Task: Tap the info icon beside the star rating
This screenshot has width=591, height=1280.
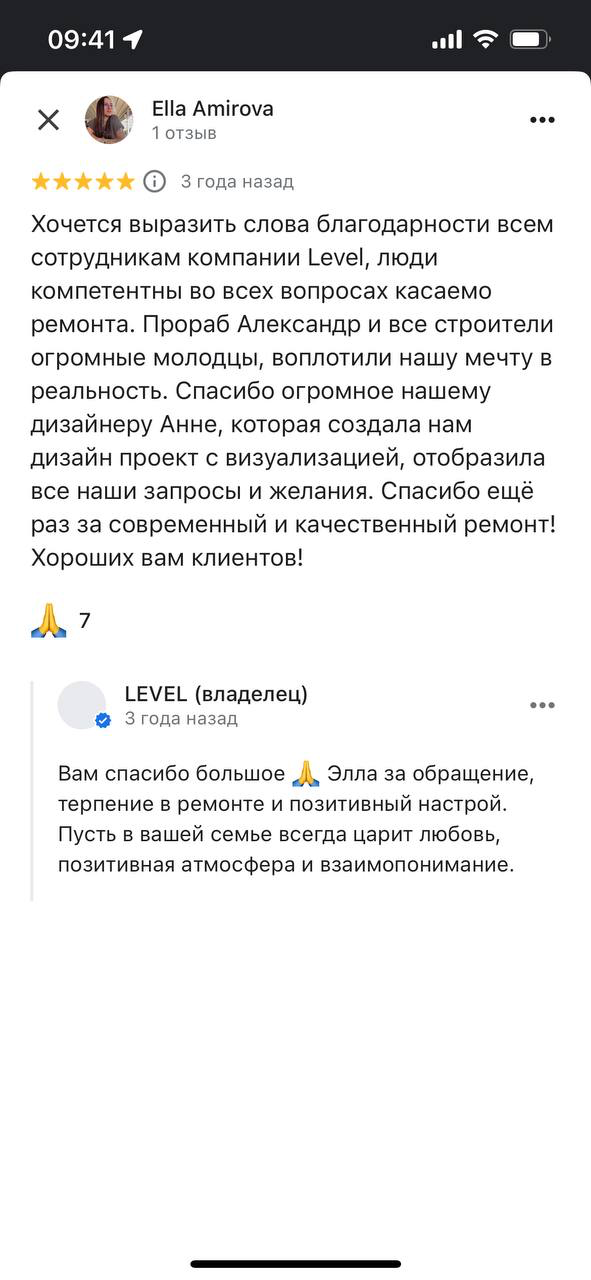Action: (x=154, y=181)
